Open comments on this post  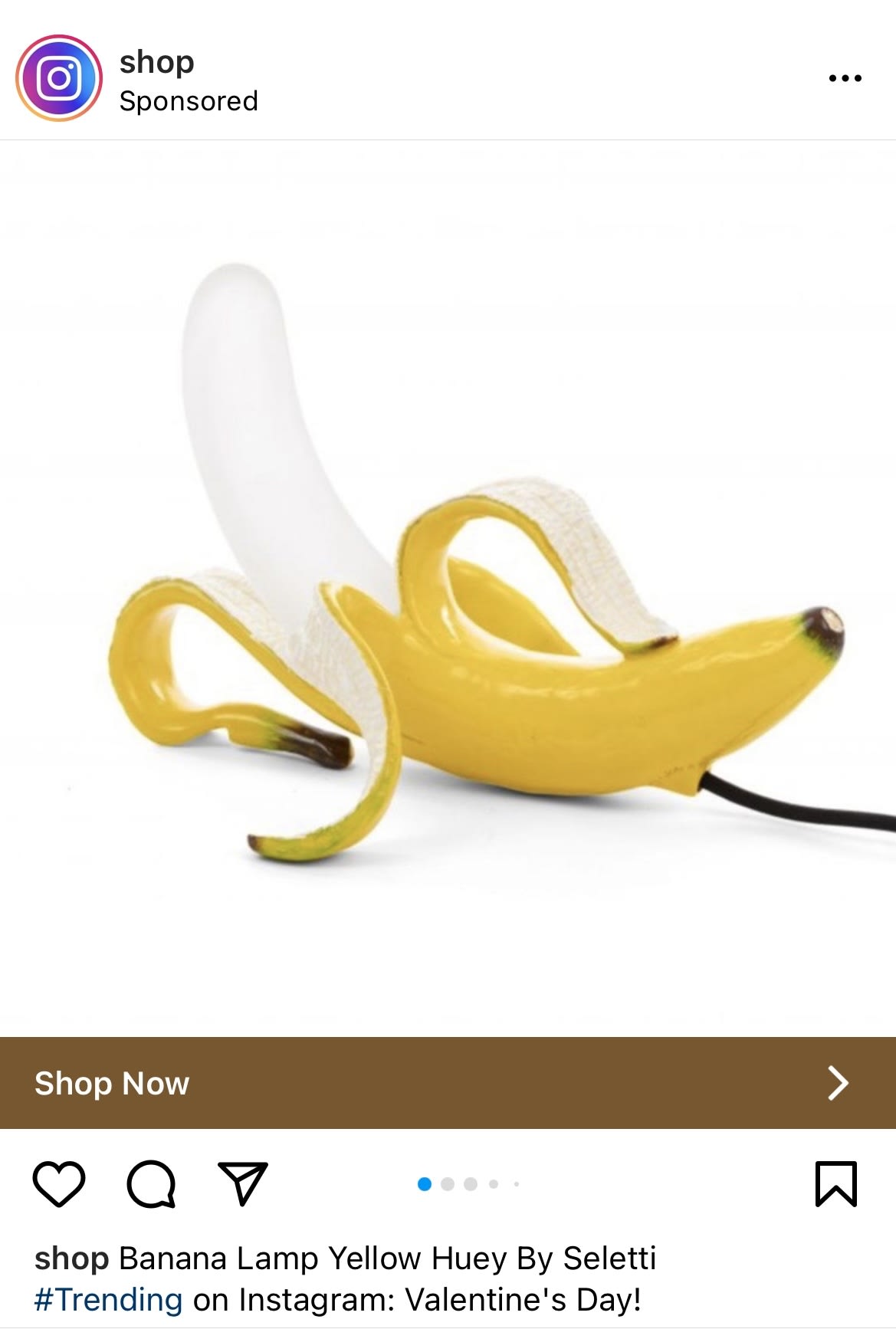point(151,1184)
